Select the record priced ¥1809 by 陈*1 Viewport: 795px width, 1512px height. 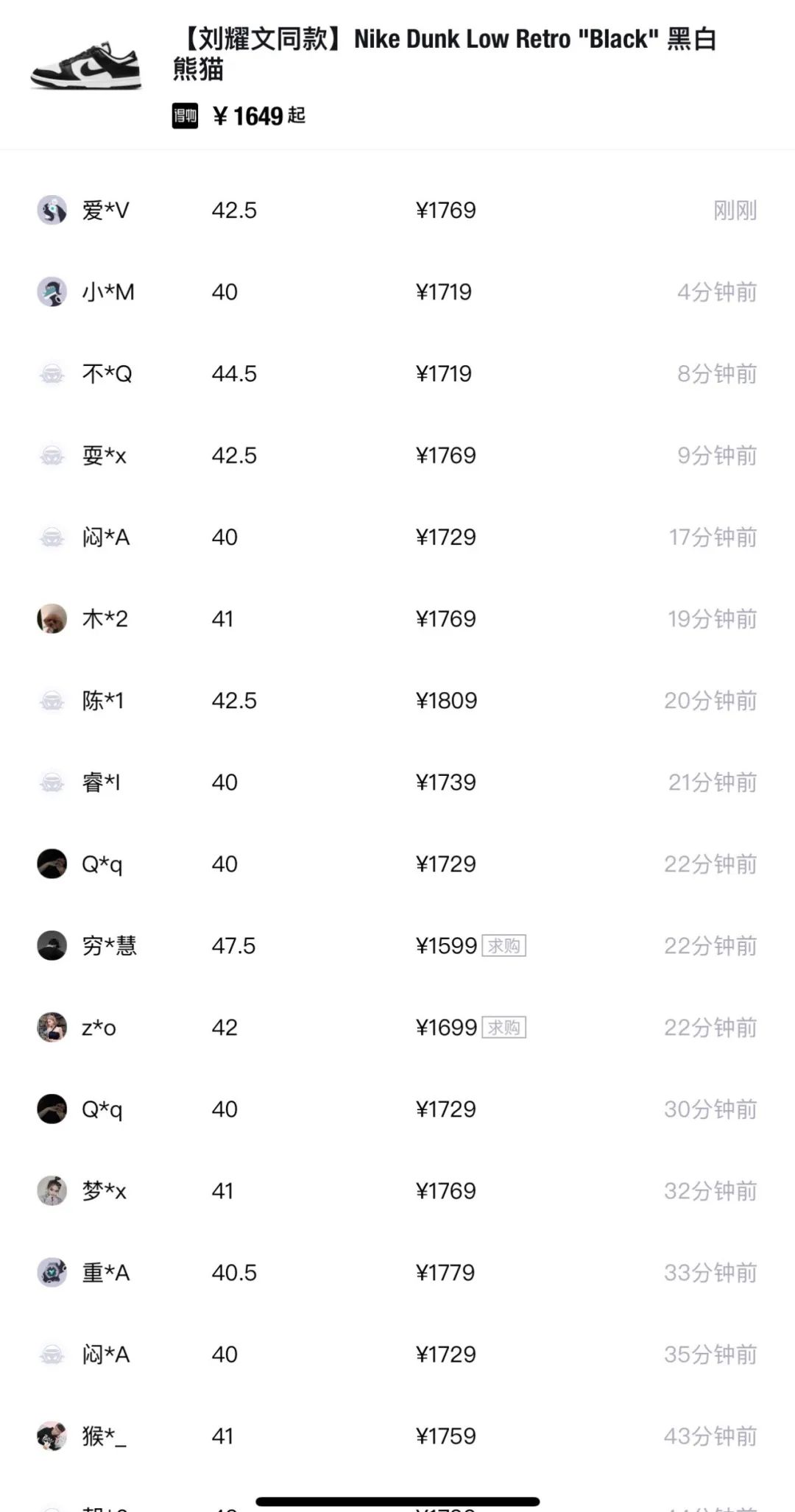[x=447, y=701]
